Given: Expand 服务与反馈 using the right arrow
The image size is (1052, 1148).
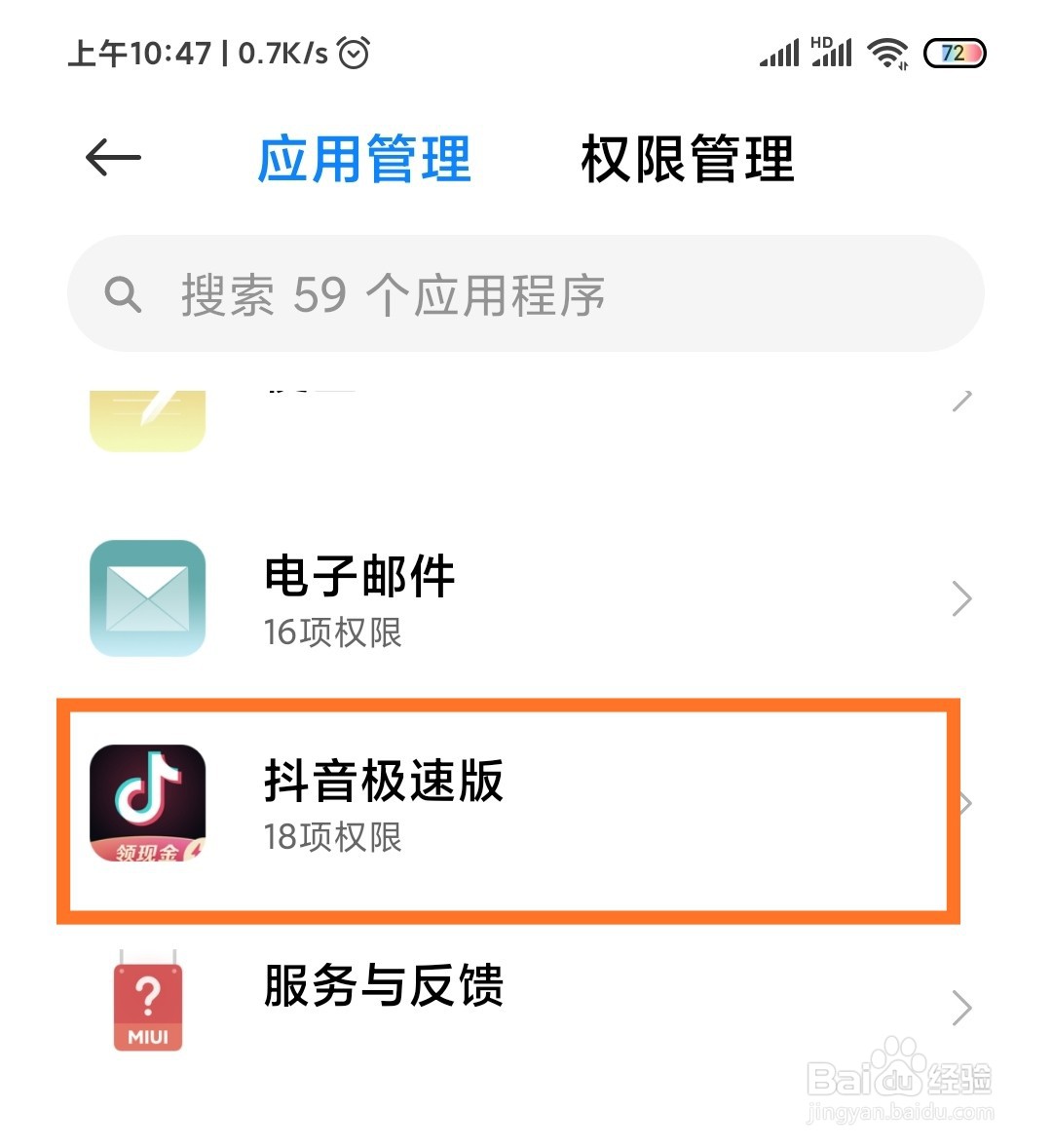Looking at the screenshot, I should (x=960, y=1007).
